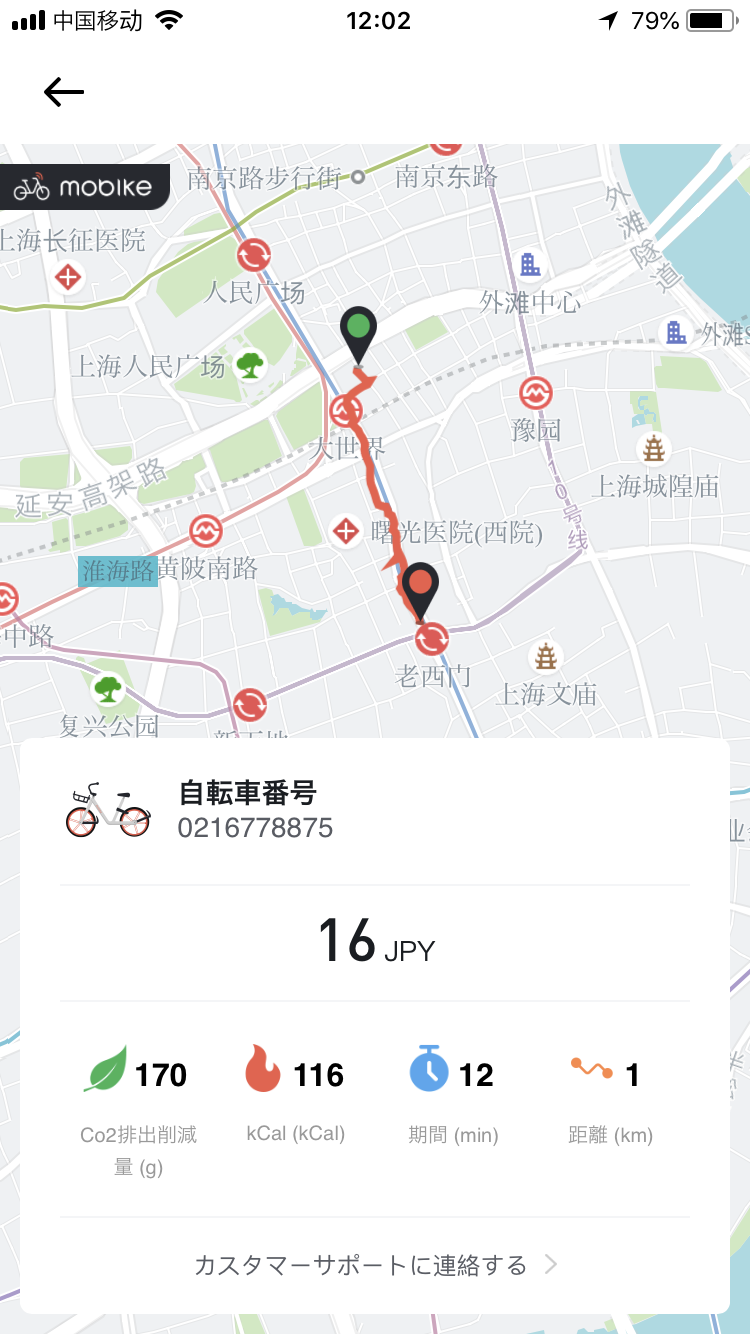Go back using the arrow icon
Image resolution: width=750 pixels, height=1334 pixels.
tap(64, 92)
